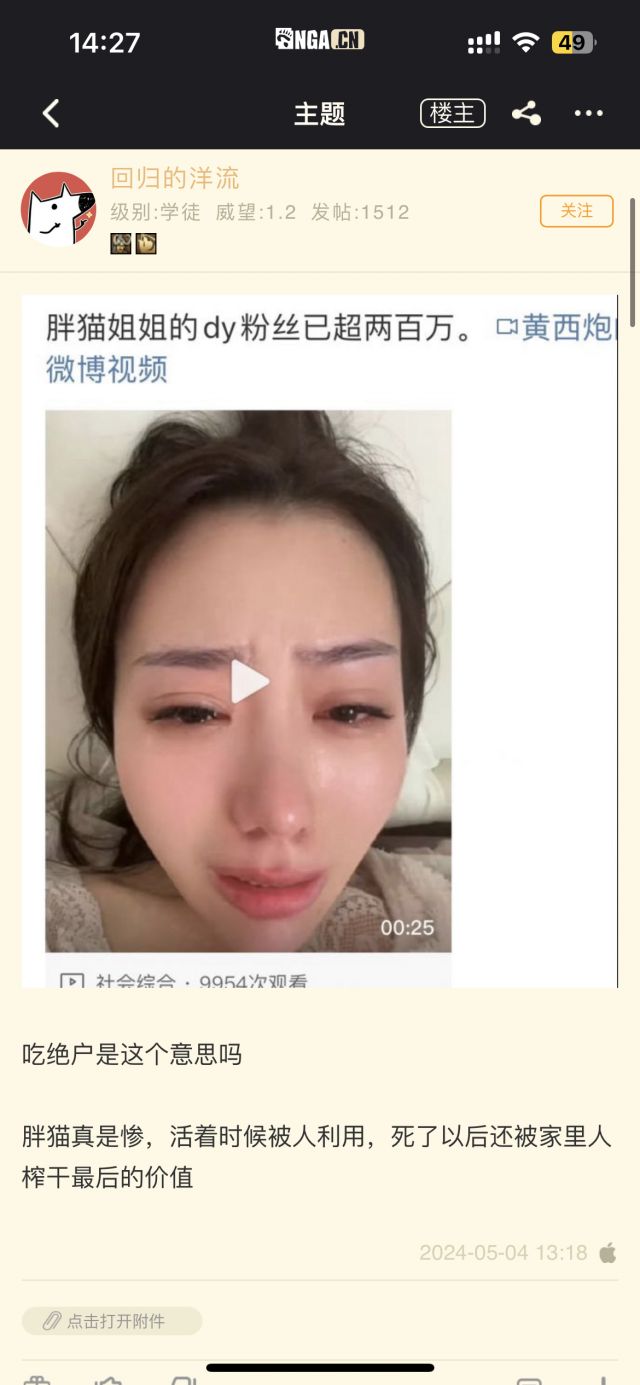Open username 回归的洋流
Image resolution: width=640 pixels, height=1385 pixels.
coord(175,179)
